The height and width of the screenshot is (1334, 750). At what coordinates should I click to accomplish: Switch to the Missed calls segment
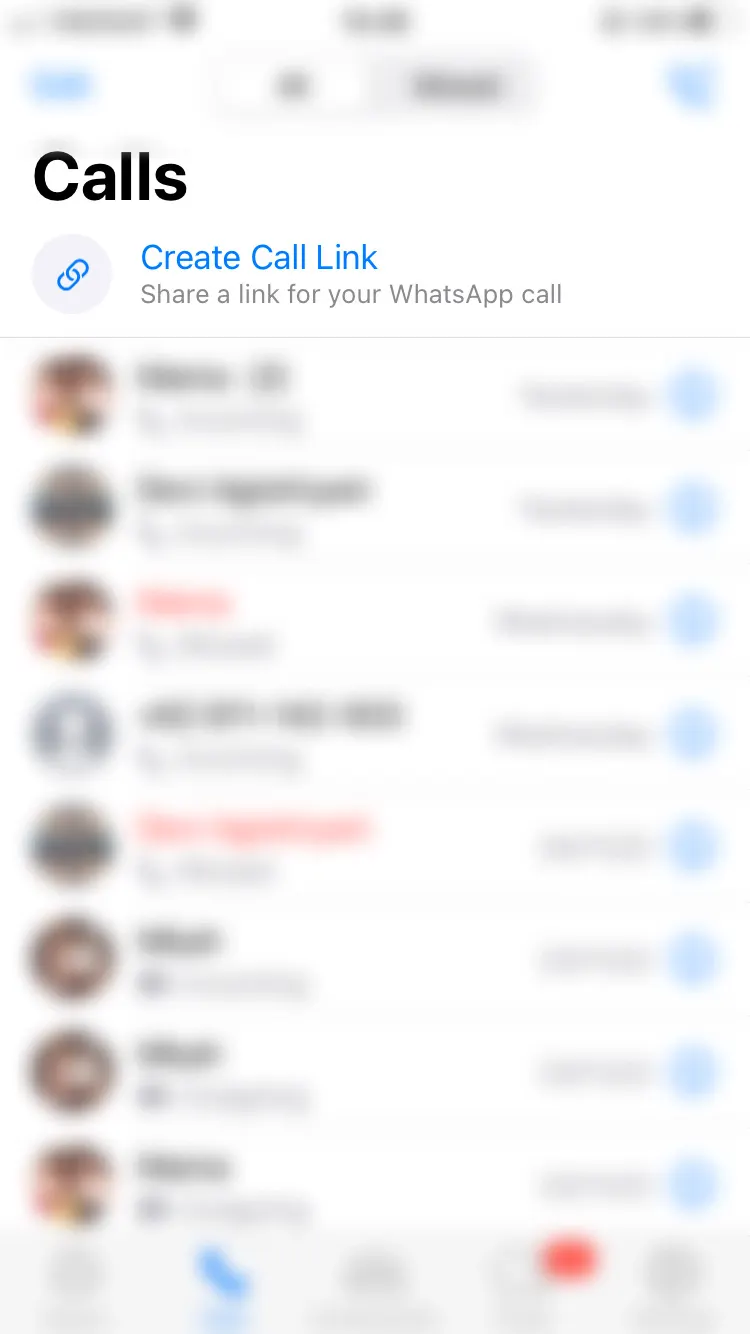click(457, 87)
